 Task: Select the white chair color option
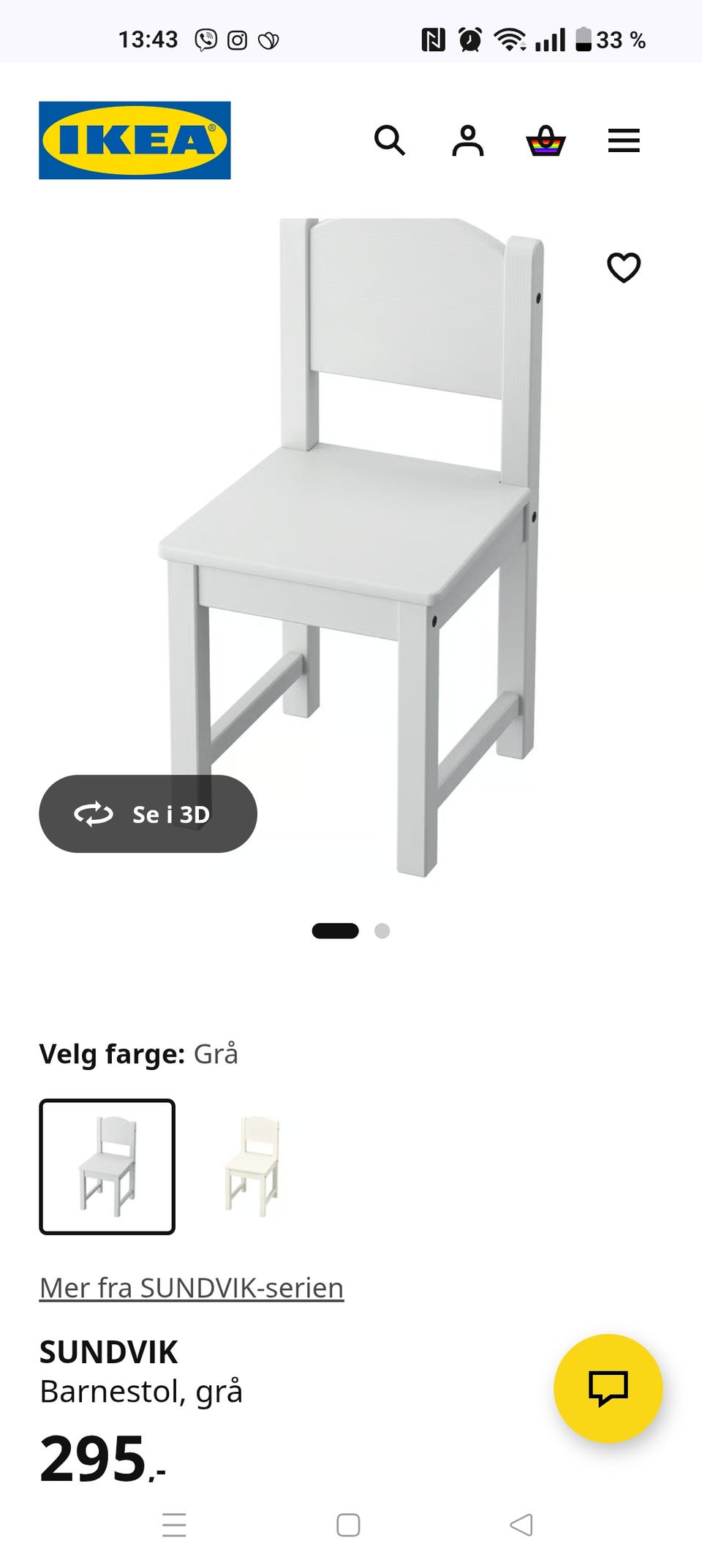coord(252,1166)
